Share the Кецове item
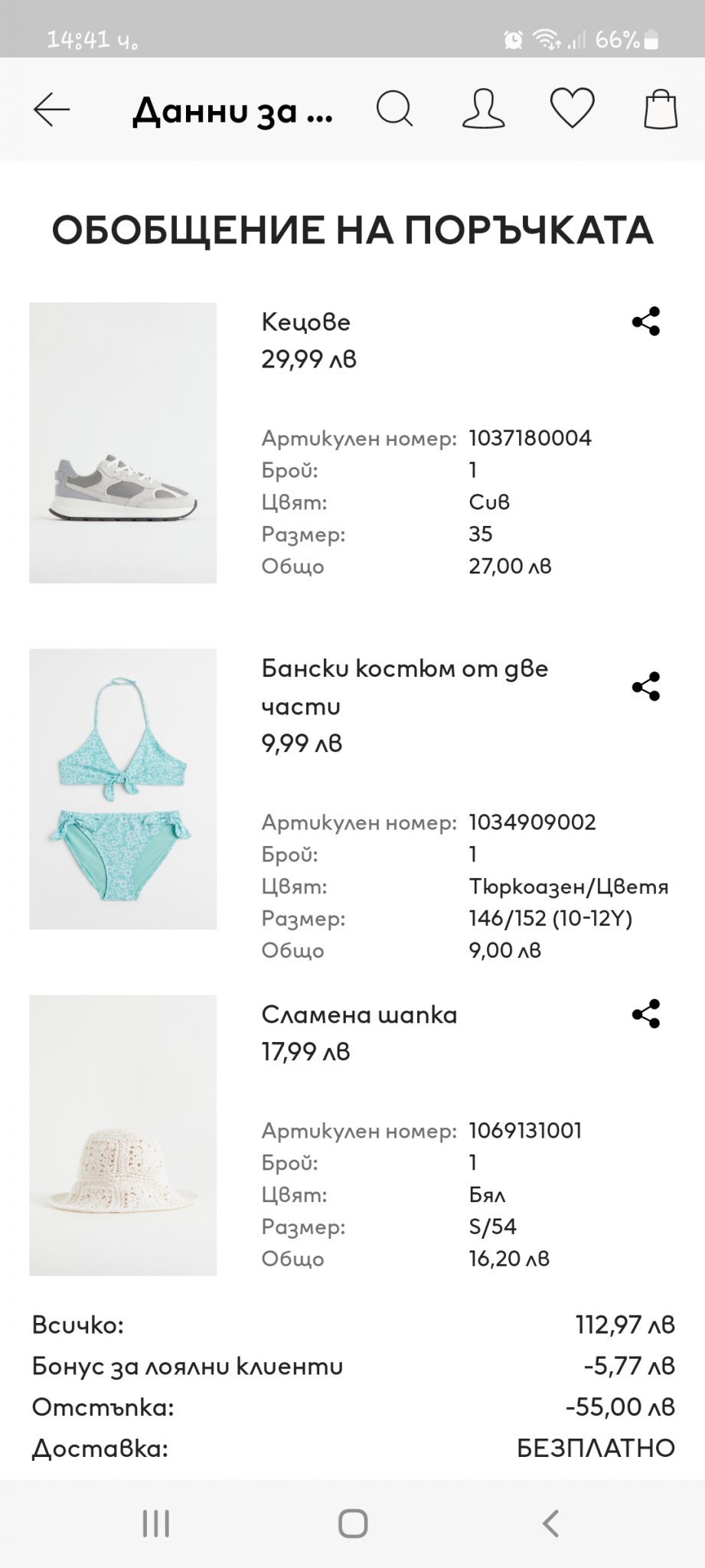 click(645, 322)
